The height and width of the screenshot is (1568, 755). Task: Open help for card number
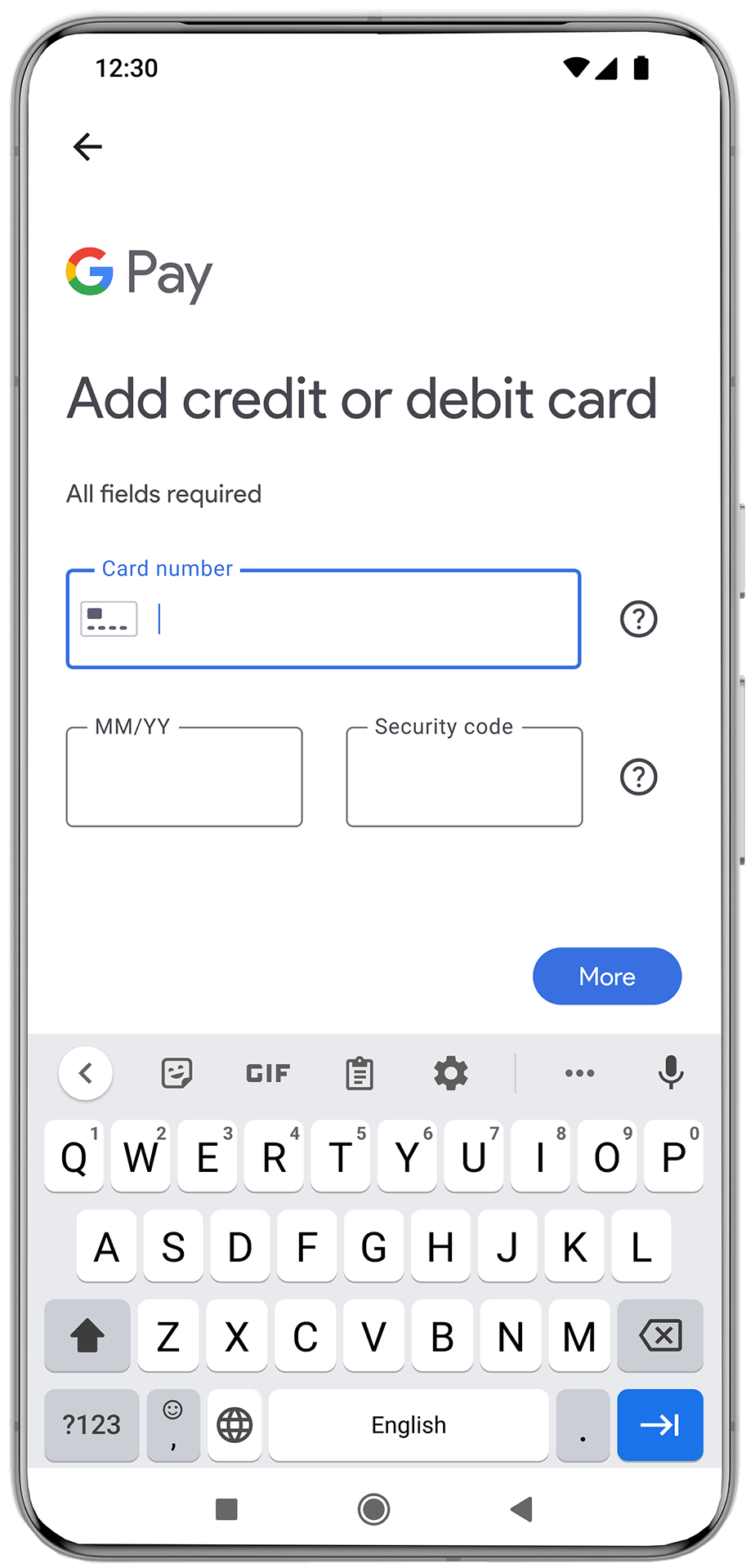(x=638, y=619)
